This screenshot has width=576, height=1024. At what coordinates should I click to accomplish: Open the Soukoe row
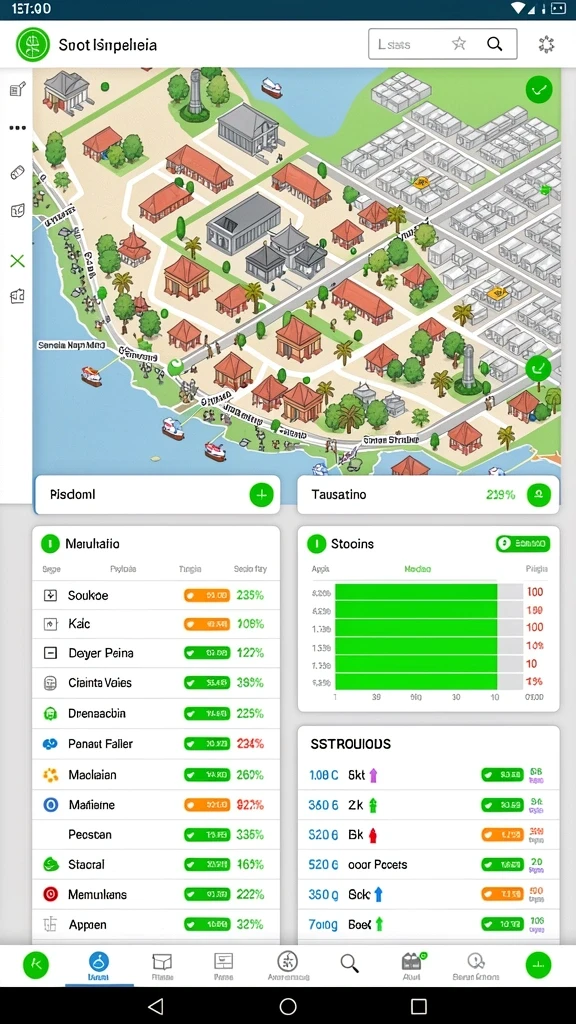[x=156, y=596]
